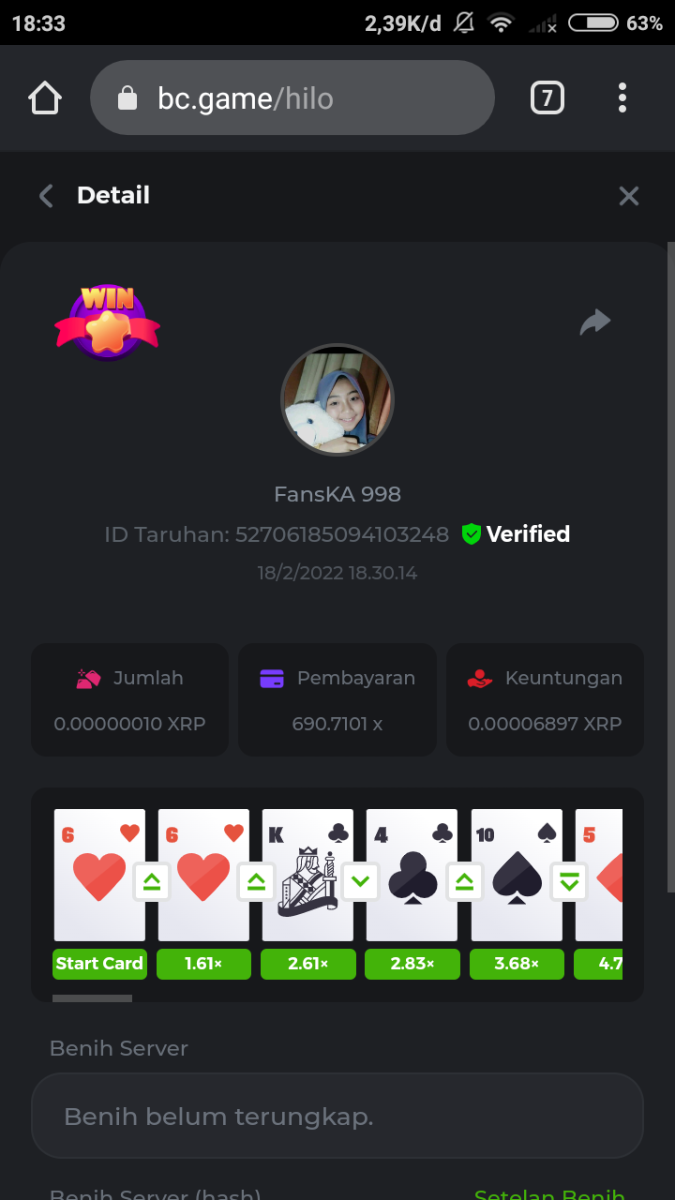
Task: Share this bet result
Action: 595,322
